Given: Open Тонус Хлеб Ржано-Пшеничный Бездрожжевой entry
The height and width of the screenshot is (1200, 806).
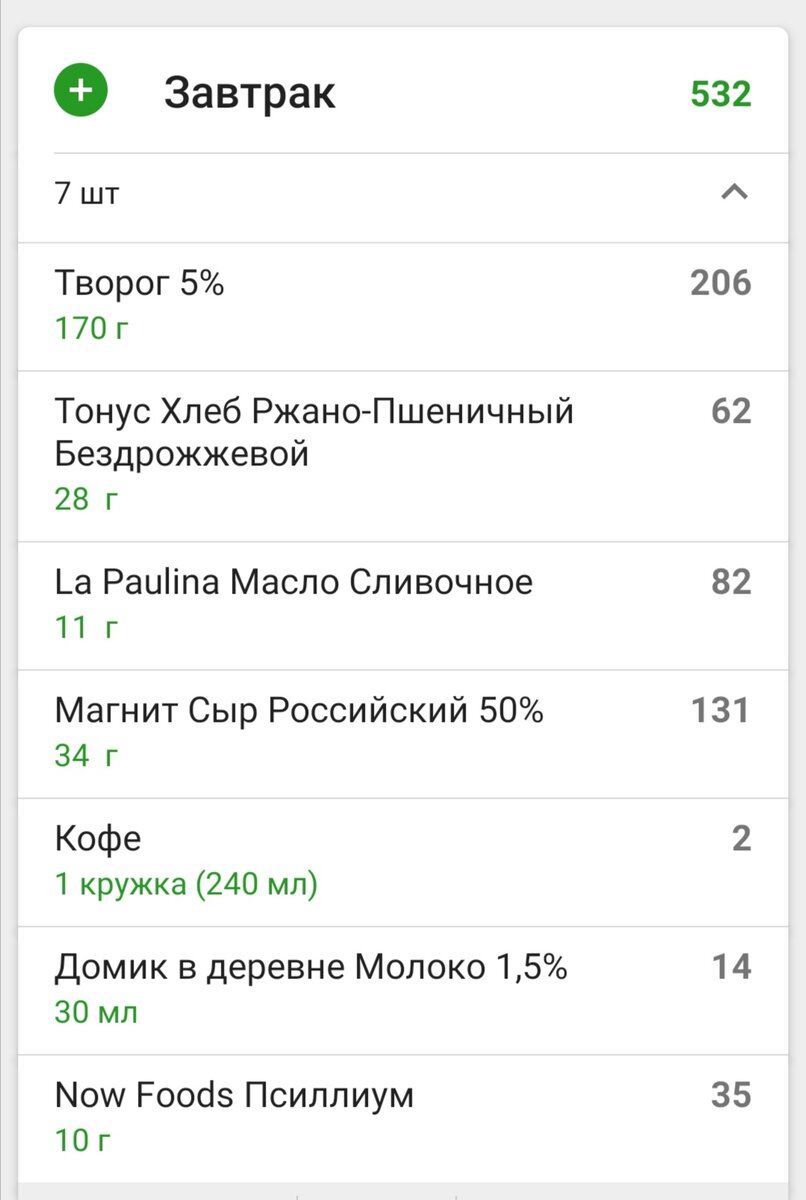Looking at the screenshot, I should pos(400,454).
